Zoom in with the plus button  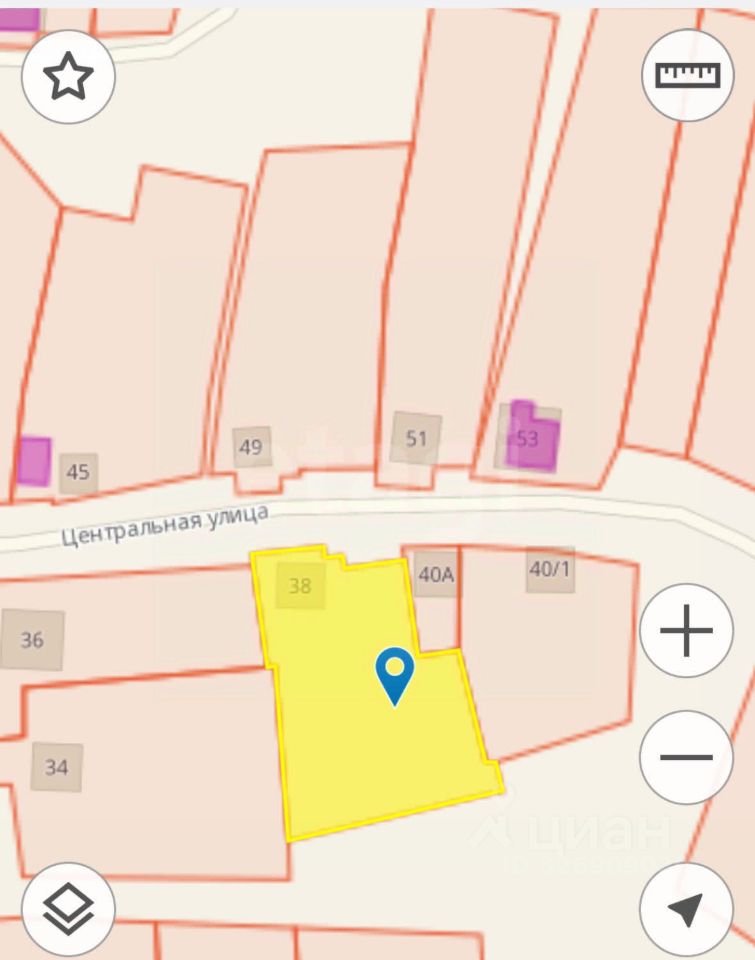[x=686, y=631]
